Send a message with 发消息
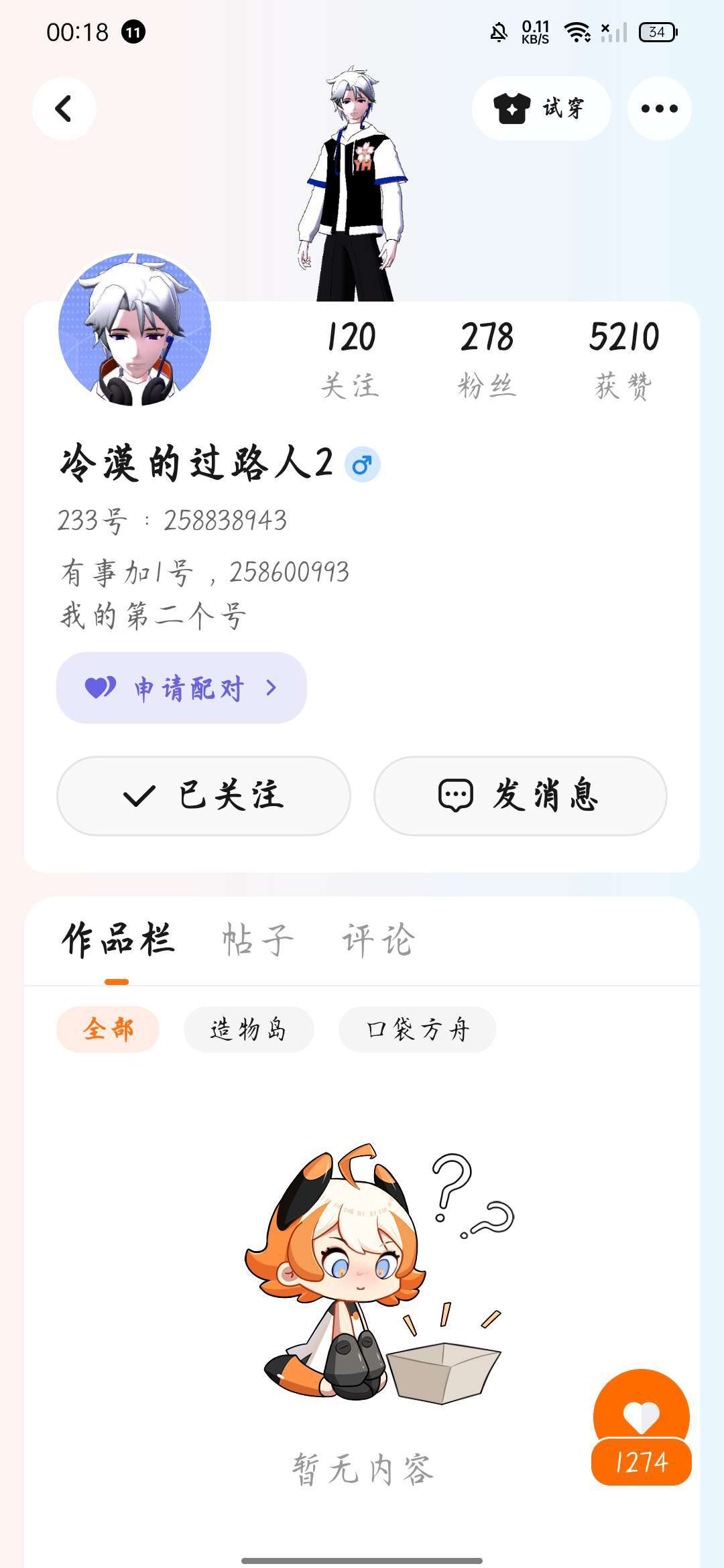Image resolution: width=724 pixels, height=1568 pixels. 520,796
